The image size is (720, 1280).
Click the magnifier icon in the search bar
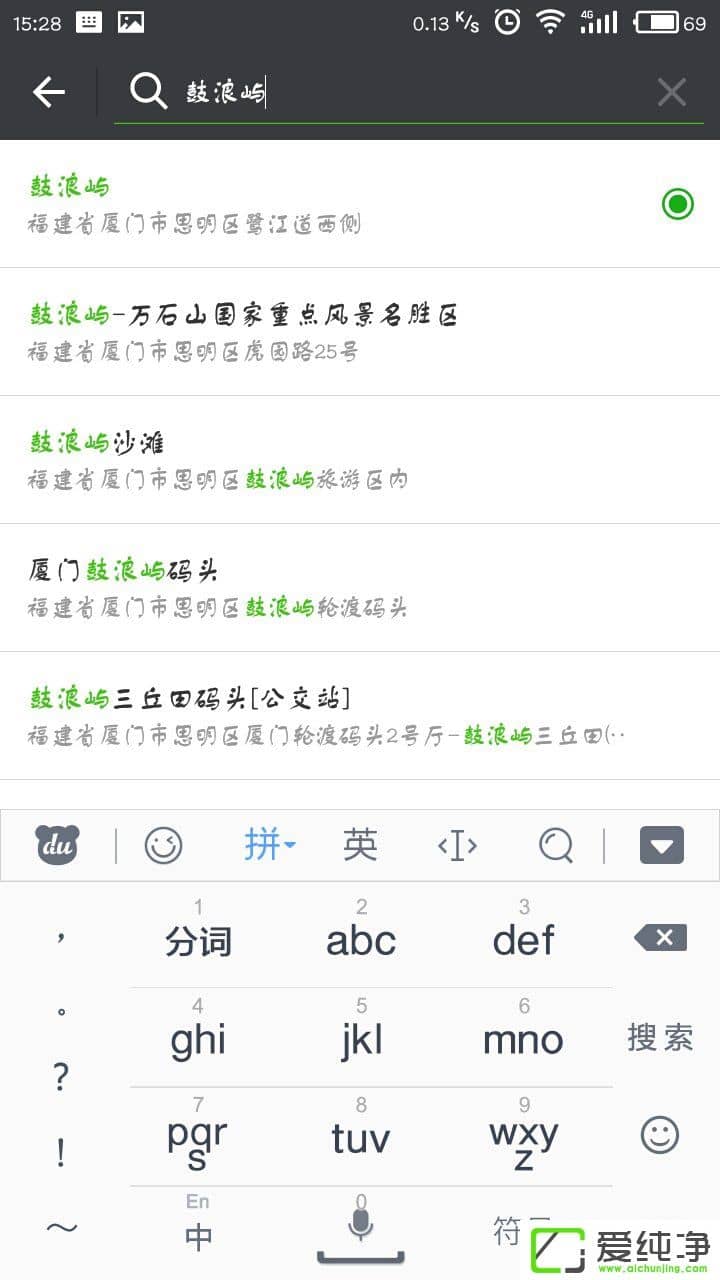pos(148,91)
